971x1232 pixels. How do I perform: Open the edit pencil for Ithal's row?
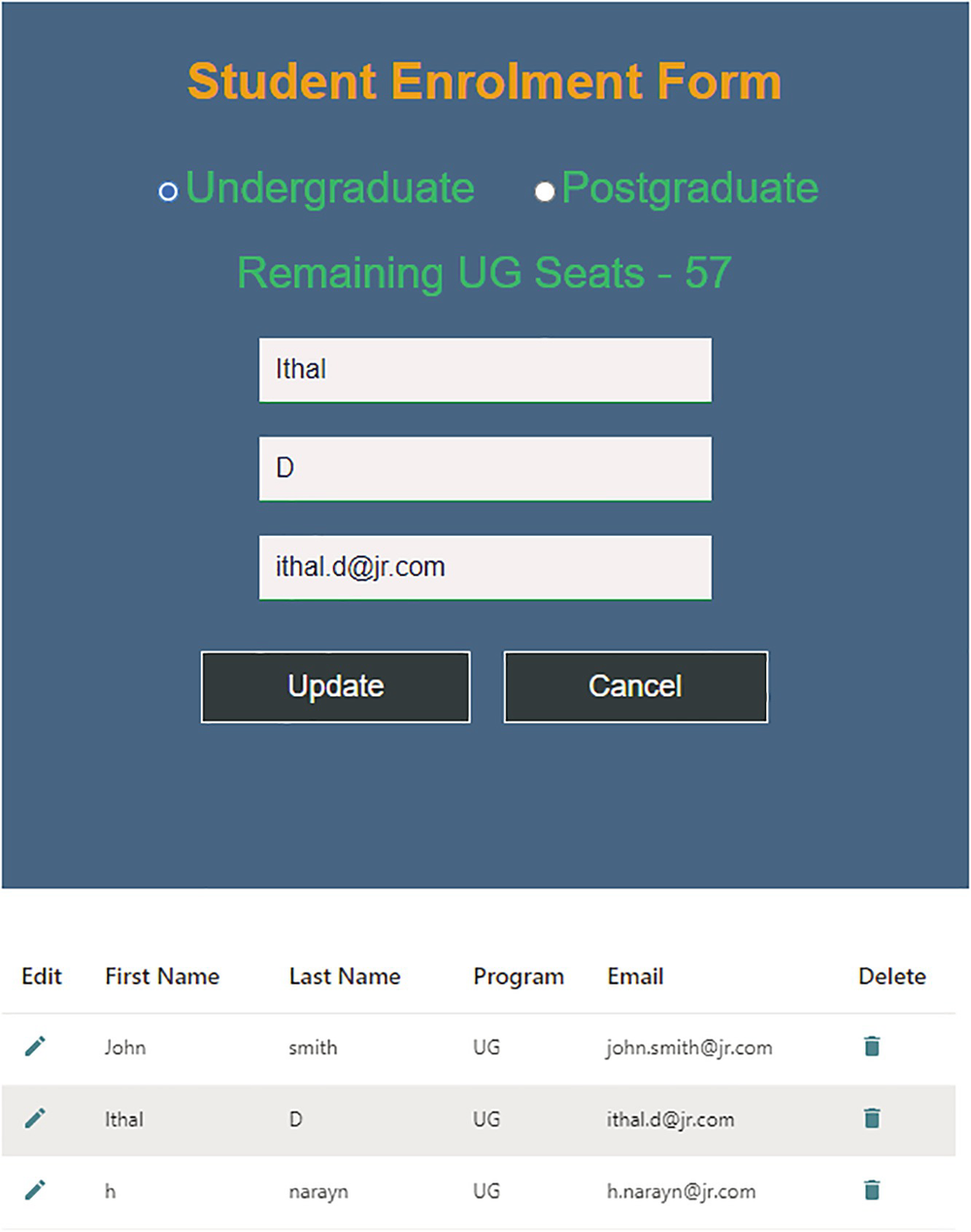pos(35,1118)
